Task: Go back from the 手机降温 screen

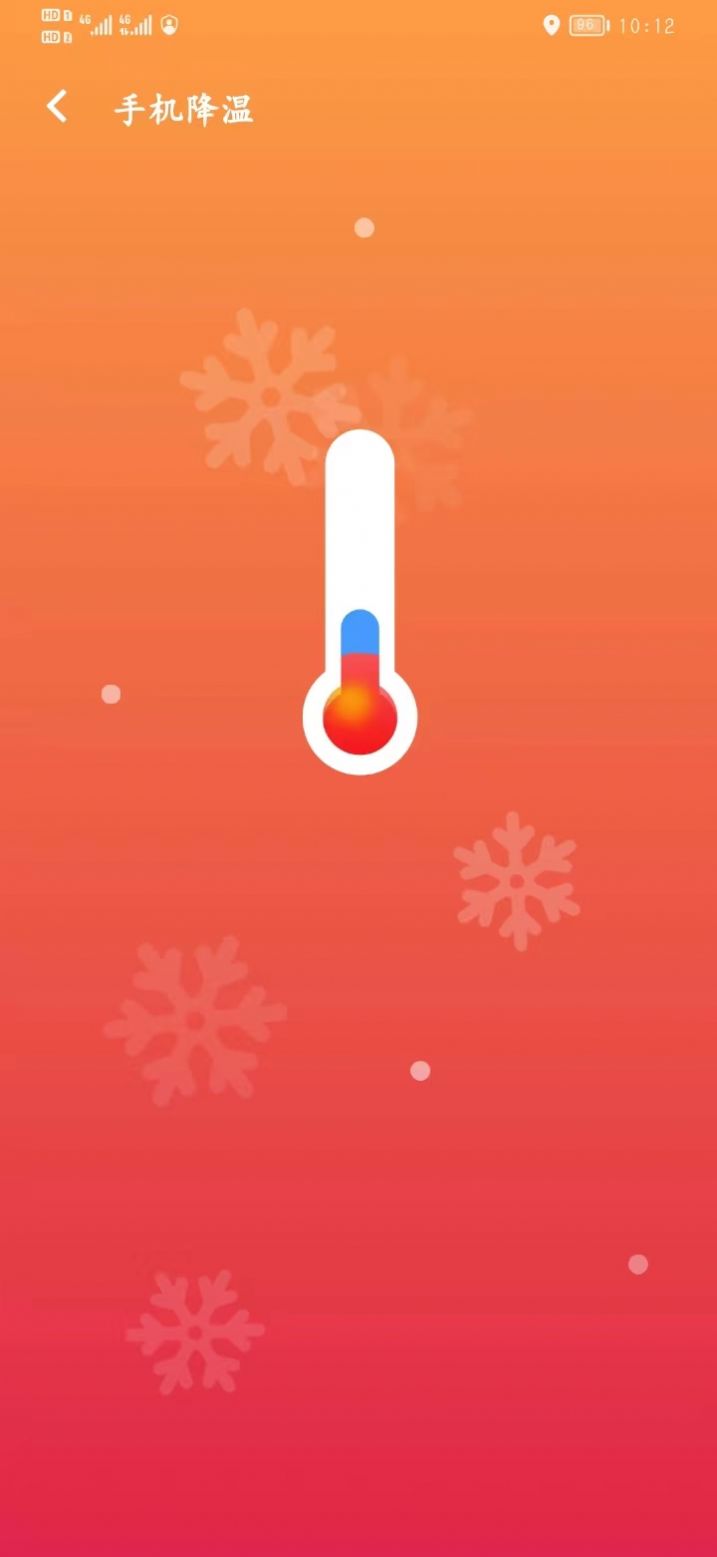Action: [x=58, y=107]
